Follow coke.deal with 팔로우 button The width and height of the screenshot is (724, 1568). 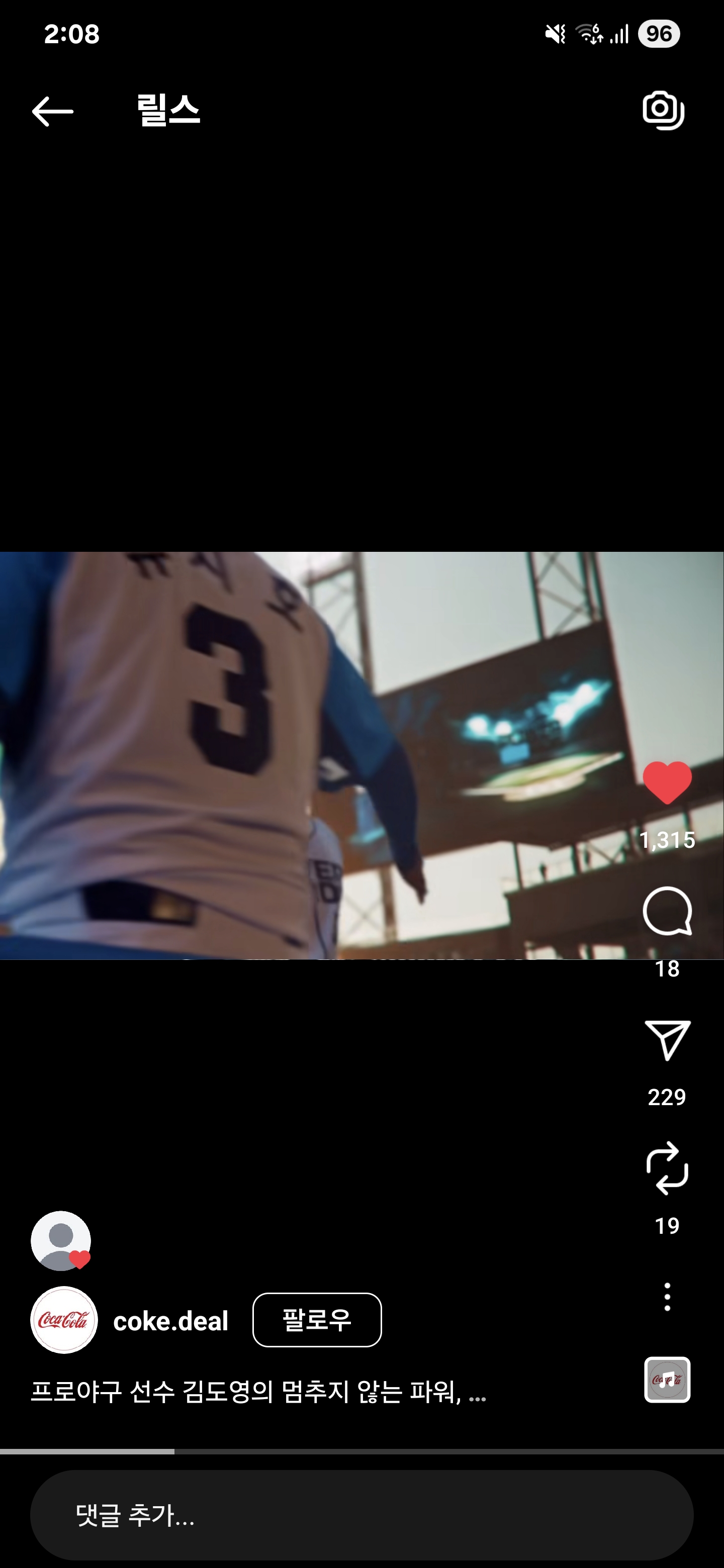(x=317, y=1320)
